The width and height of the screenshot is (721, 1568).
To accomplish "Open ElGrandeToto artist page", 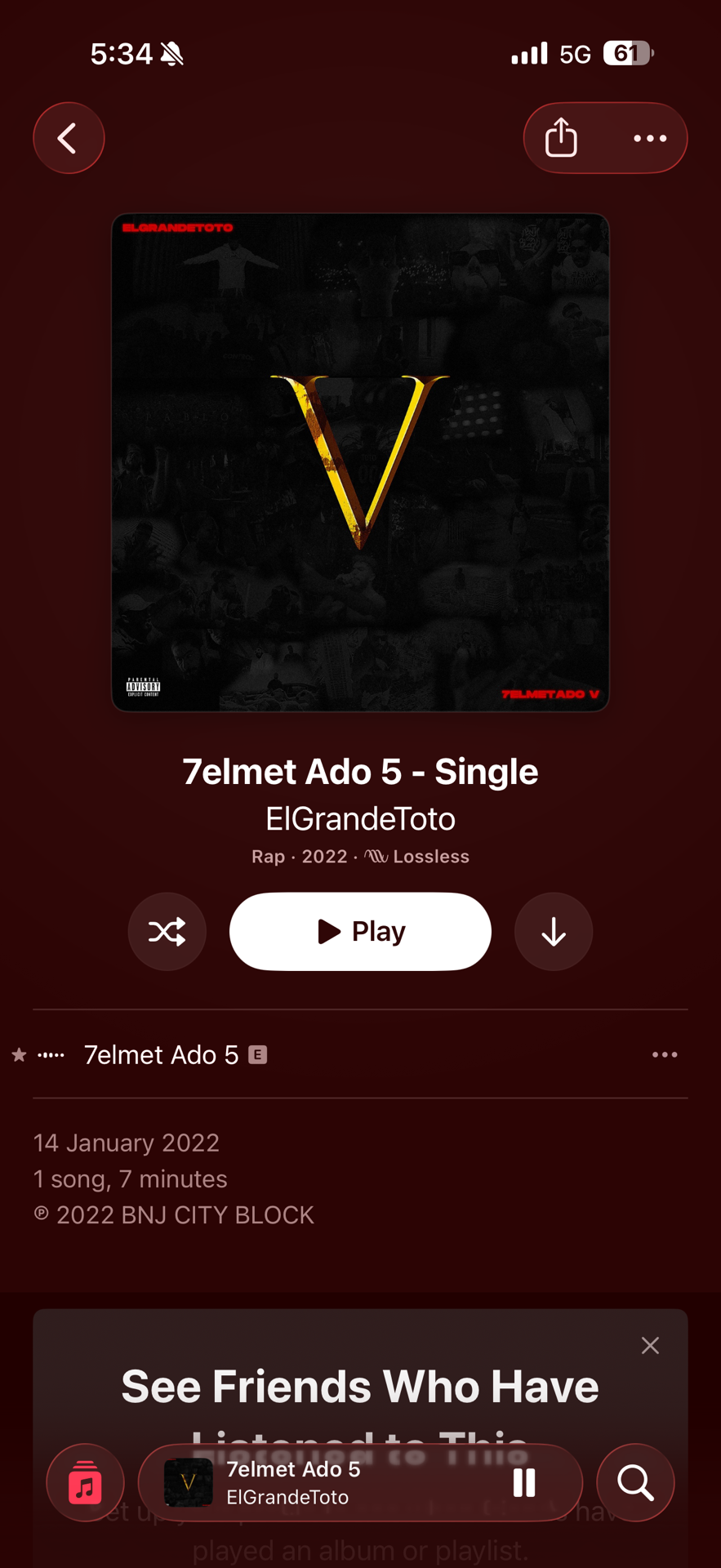I will coord(360,818).
